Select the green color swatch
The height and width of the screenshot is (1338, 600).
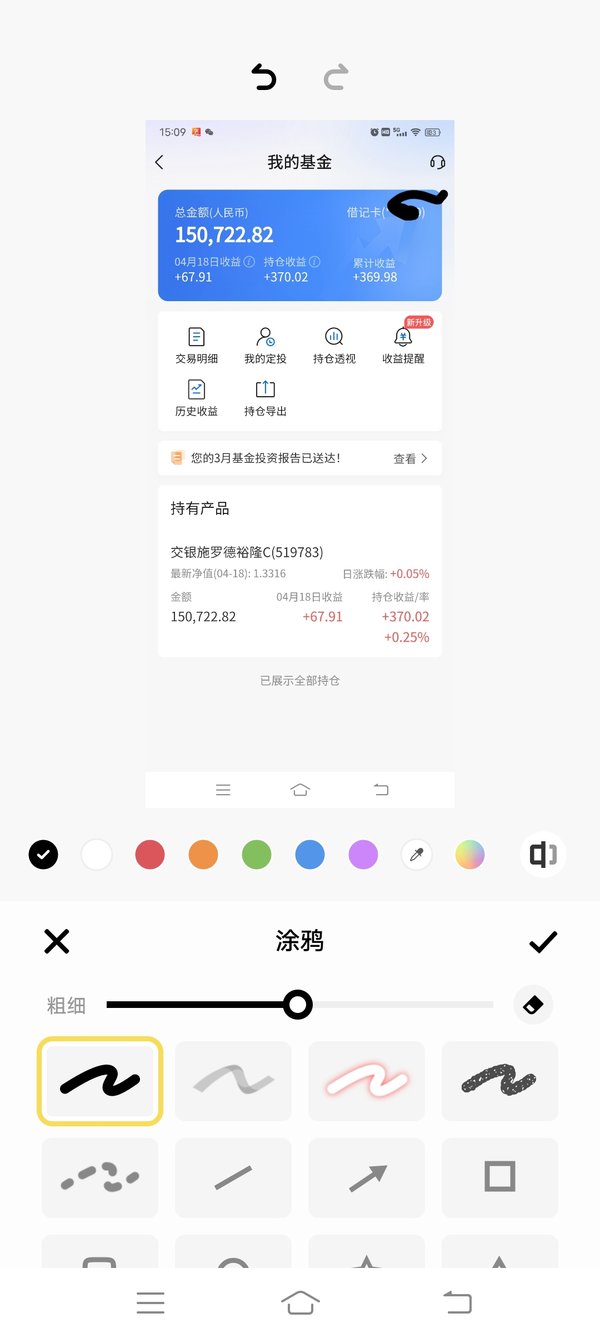click(257, 855)
